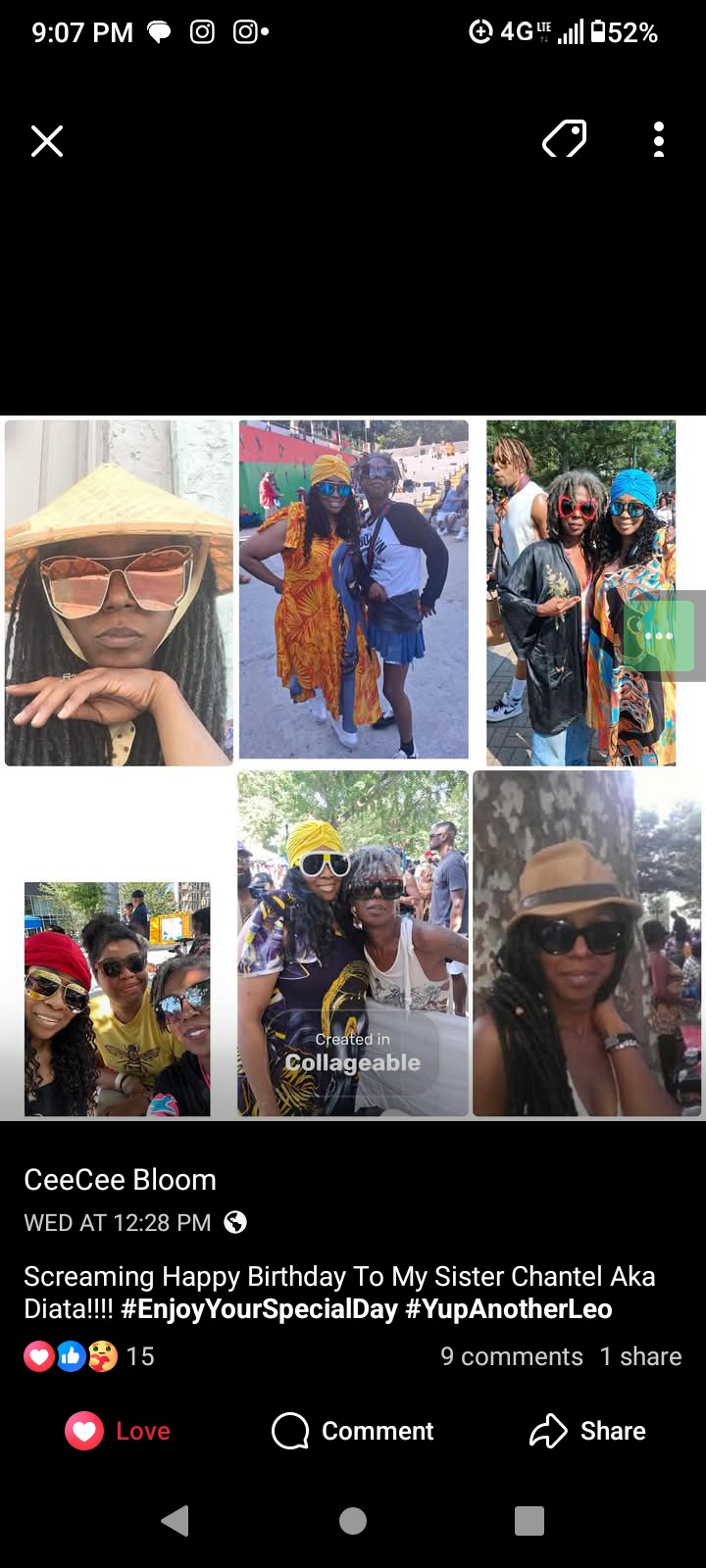Open the reactions list showing 15
This screenshot has width=706, height=1568.
coord(88,1356)
